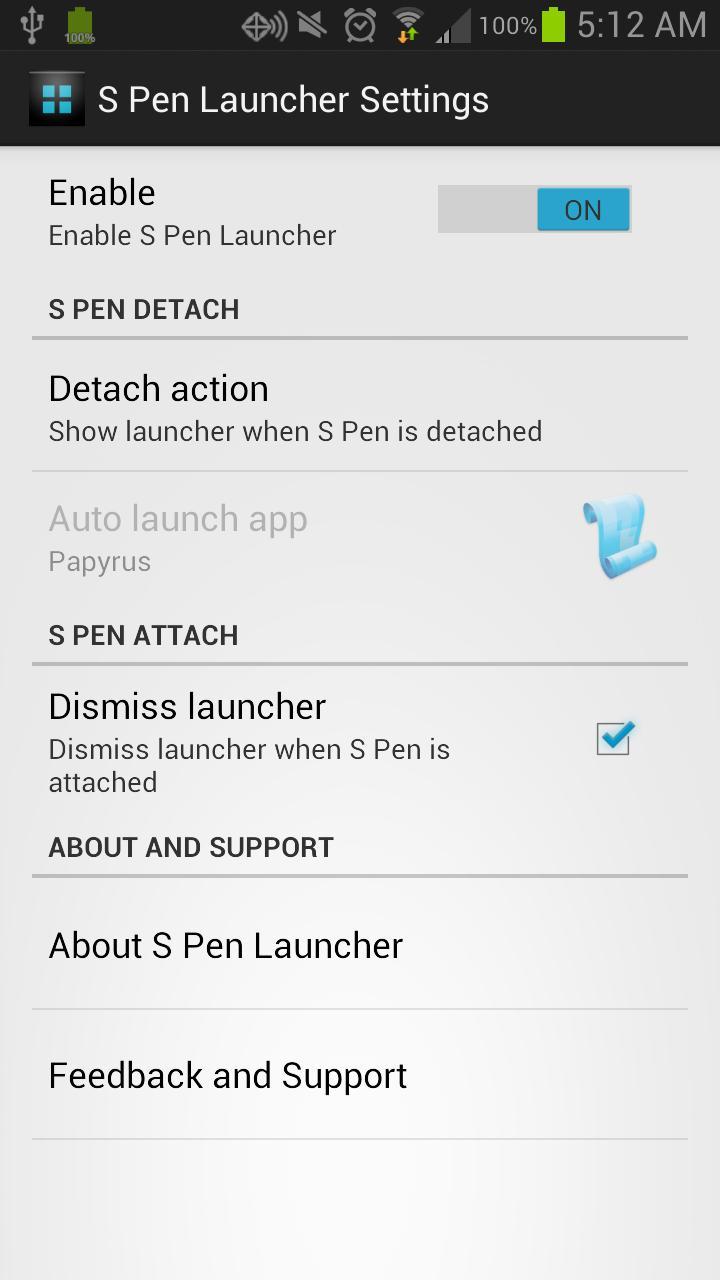Tap the S Pen Launcher app icon

[x=56, y=98]
